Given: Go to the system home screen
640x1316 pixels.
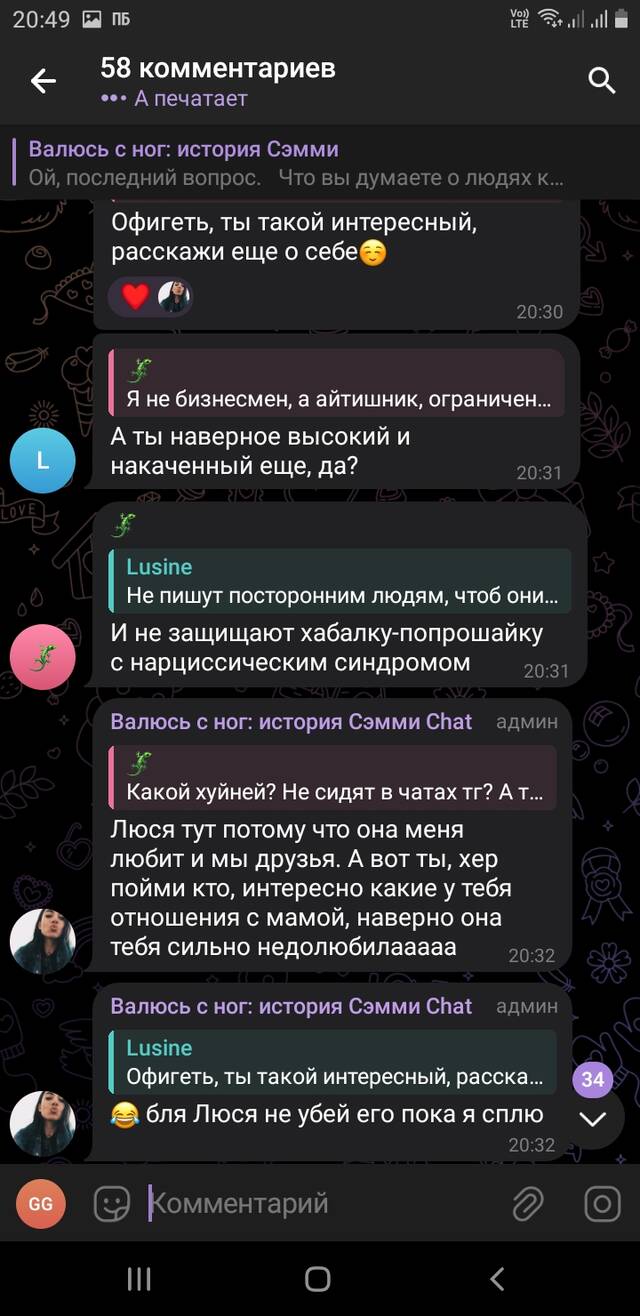Looking at the screenshot, I should 318,1278.
